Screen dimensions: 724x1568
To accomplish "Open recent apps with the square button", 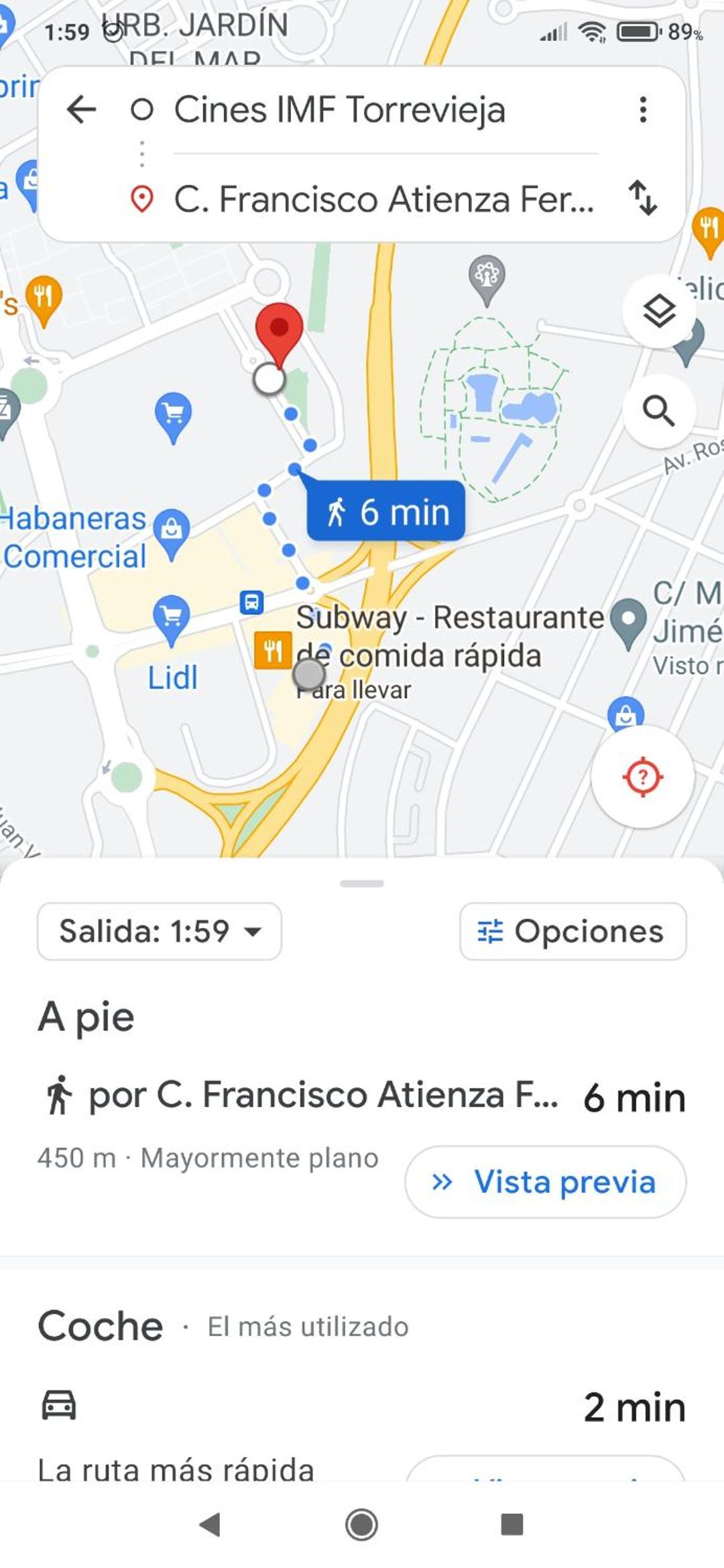I will click(512, 1524).
